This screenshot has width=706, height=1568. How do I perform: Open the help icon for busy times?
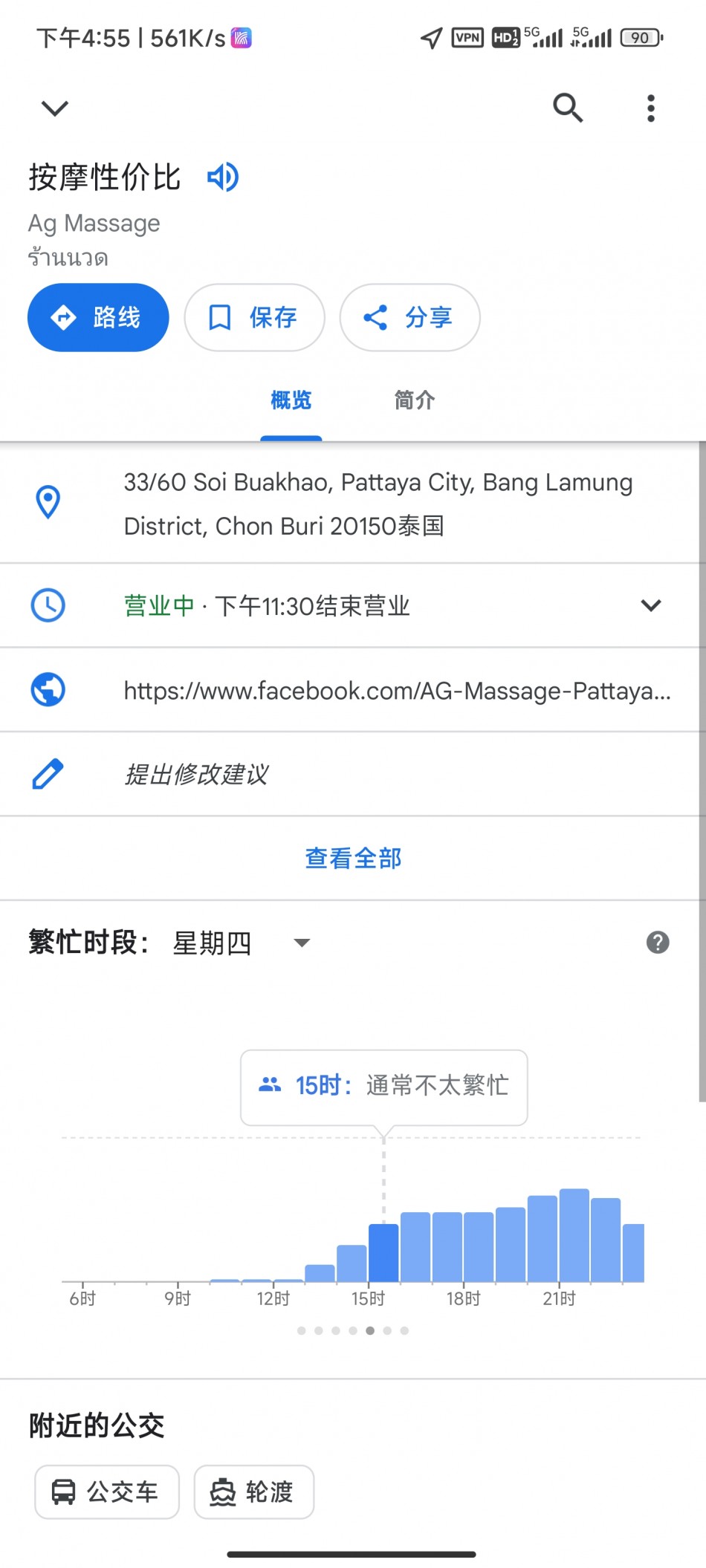[x=658, y=943]
